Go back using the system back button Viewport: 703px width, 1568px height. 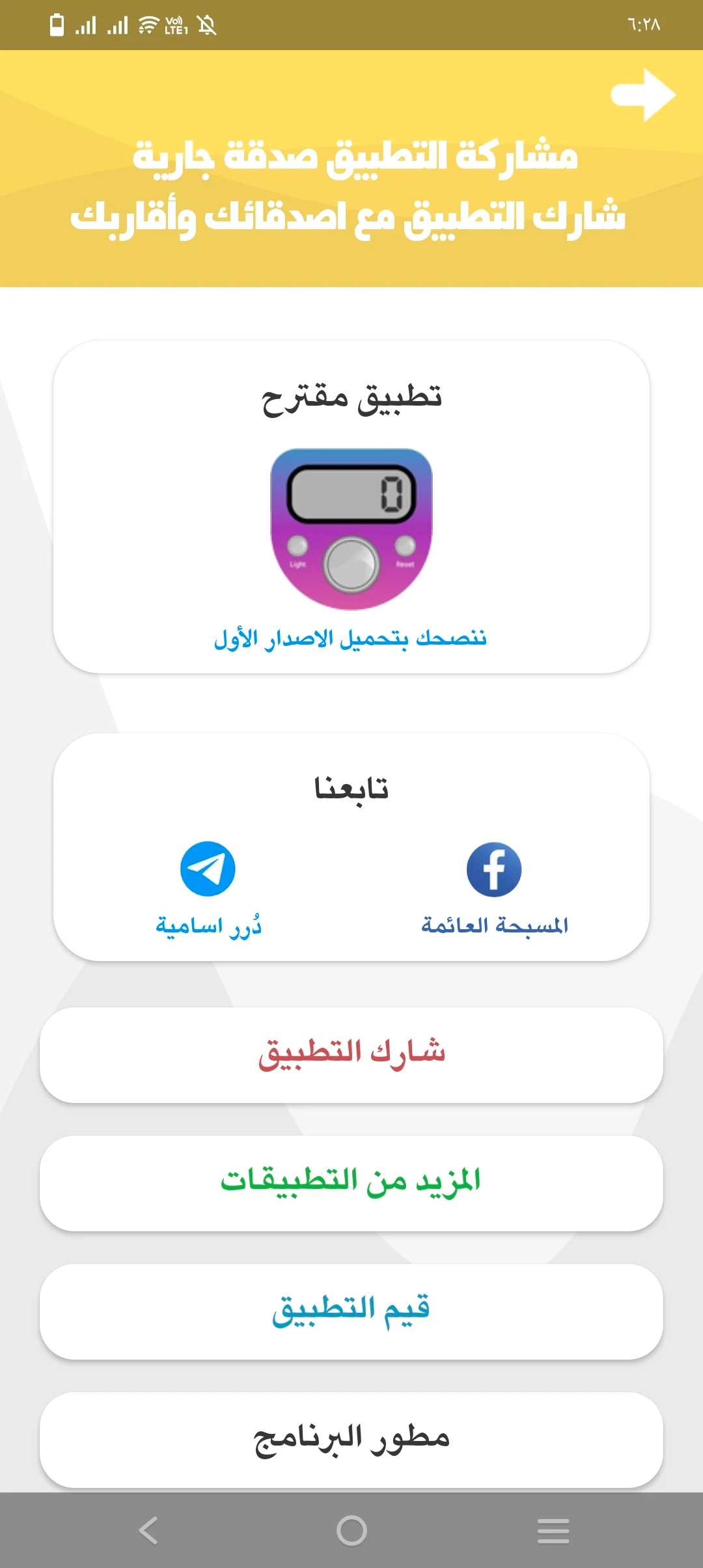(148, 1530)
